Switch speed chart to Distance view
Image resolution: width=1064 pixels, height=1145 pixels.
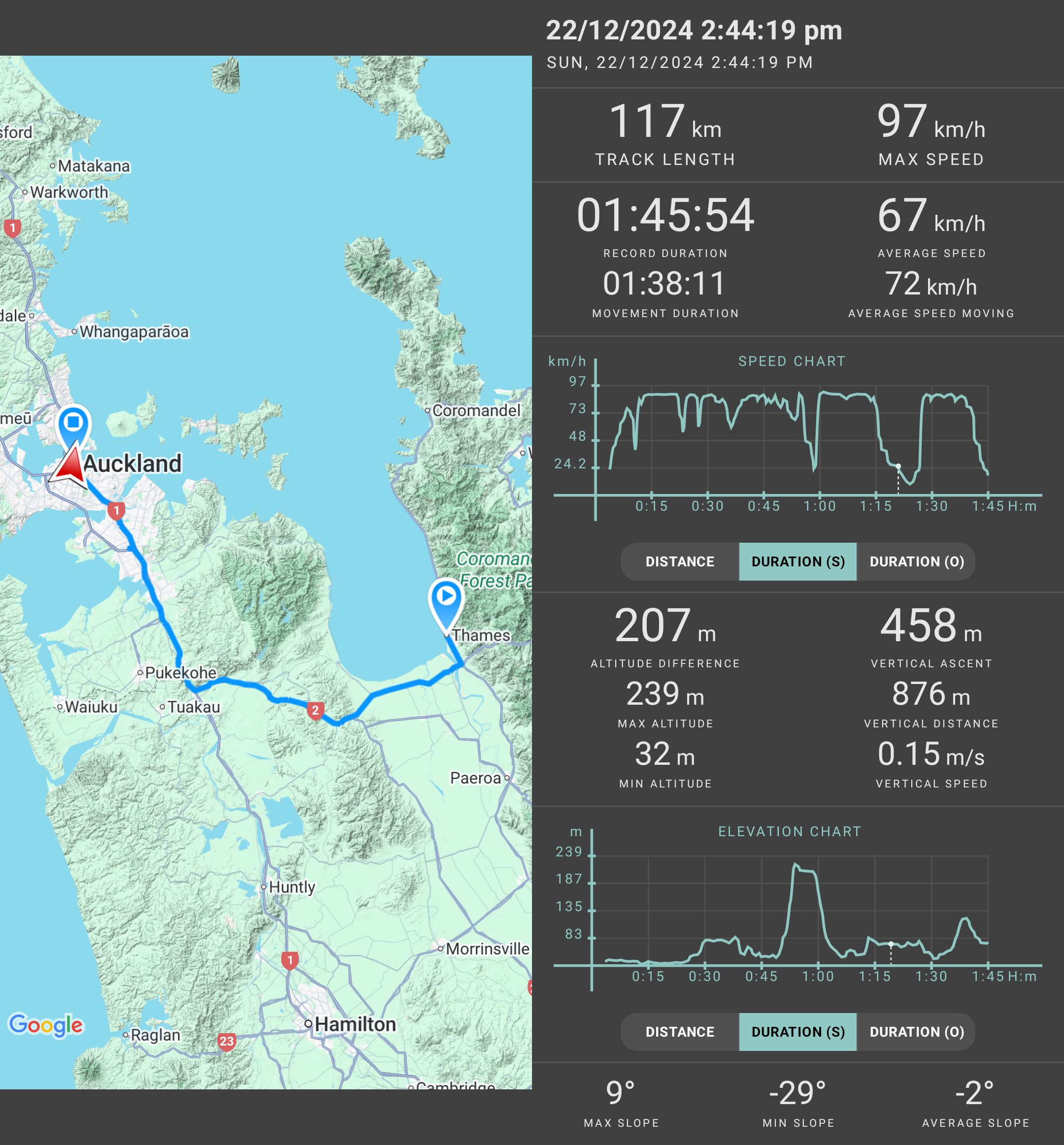(679, 561)
